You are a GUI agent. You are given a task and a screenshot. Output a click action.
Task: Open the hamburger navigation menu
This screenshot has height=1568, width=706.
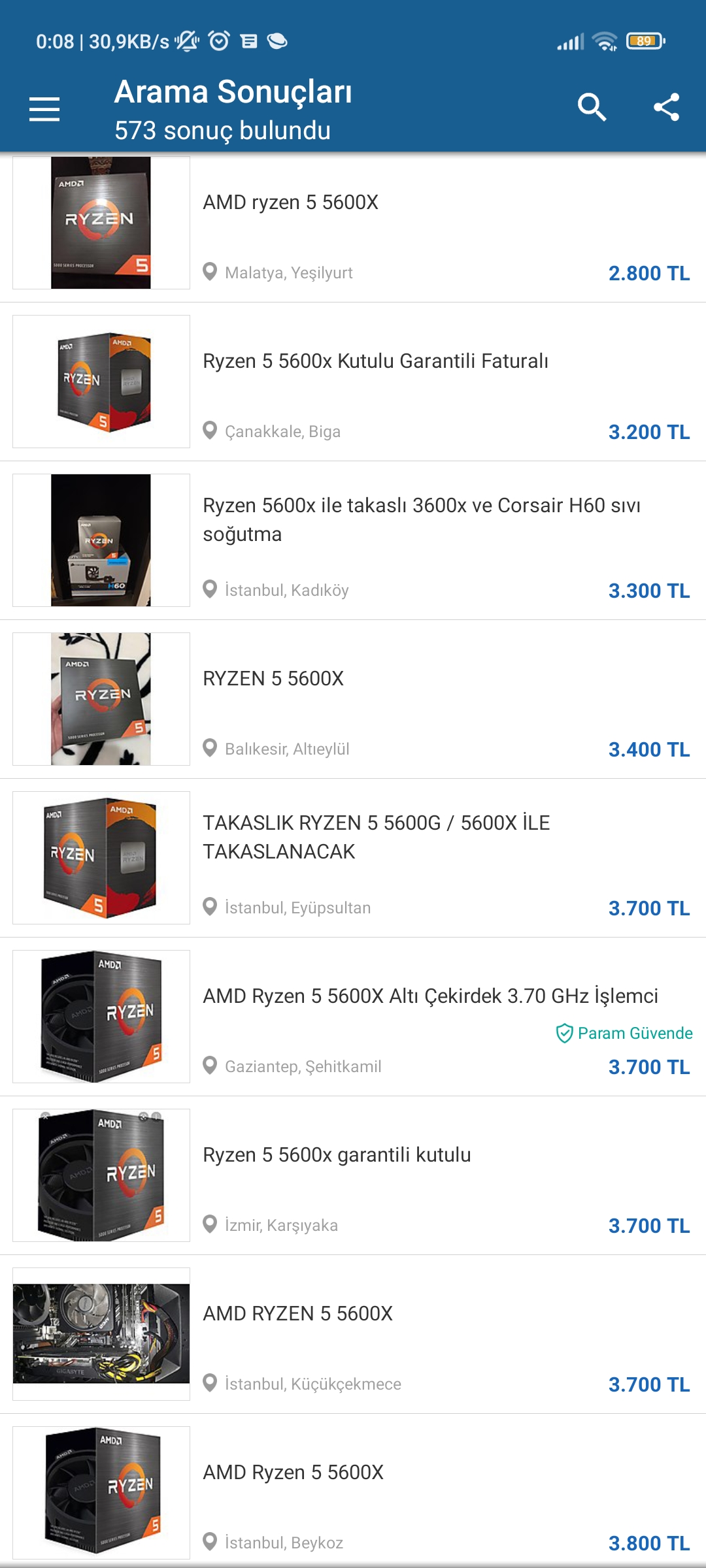click(44, 108)
